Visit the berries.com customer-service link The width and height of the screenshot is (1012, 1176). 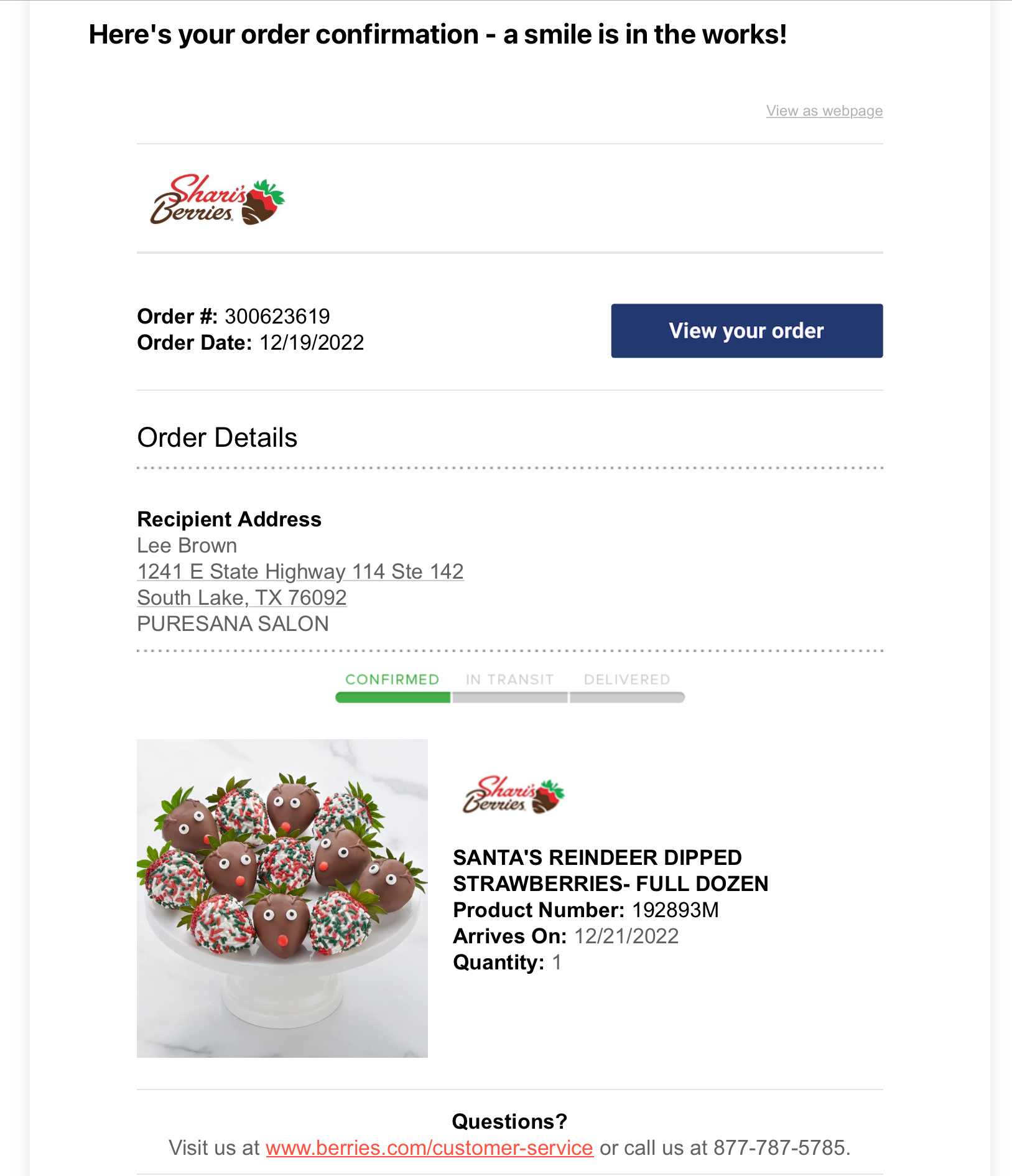(429, 1147)
